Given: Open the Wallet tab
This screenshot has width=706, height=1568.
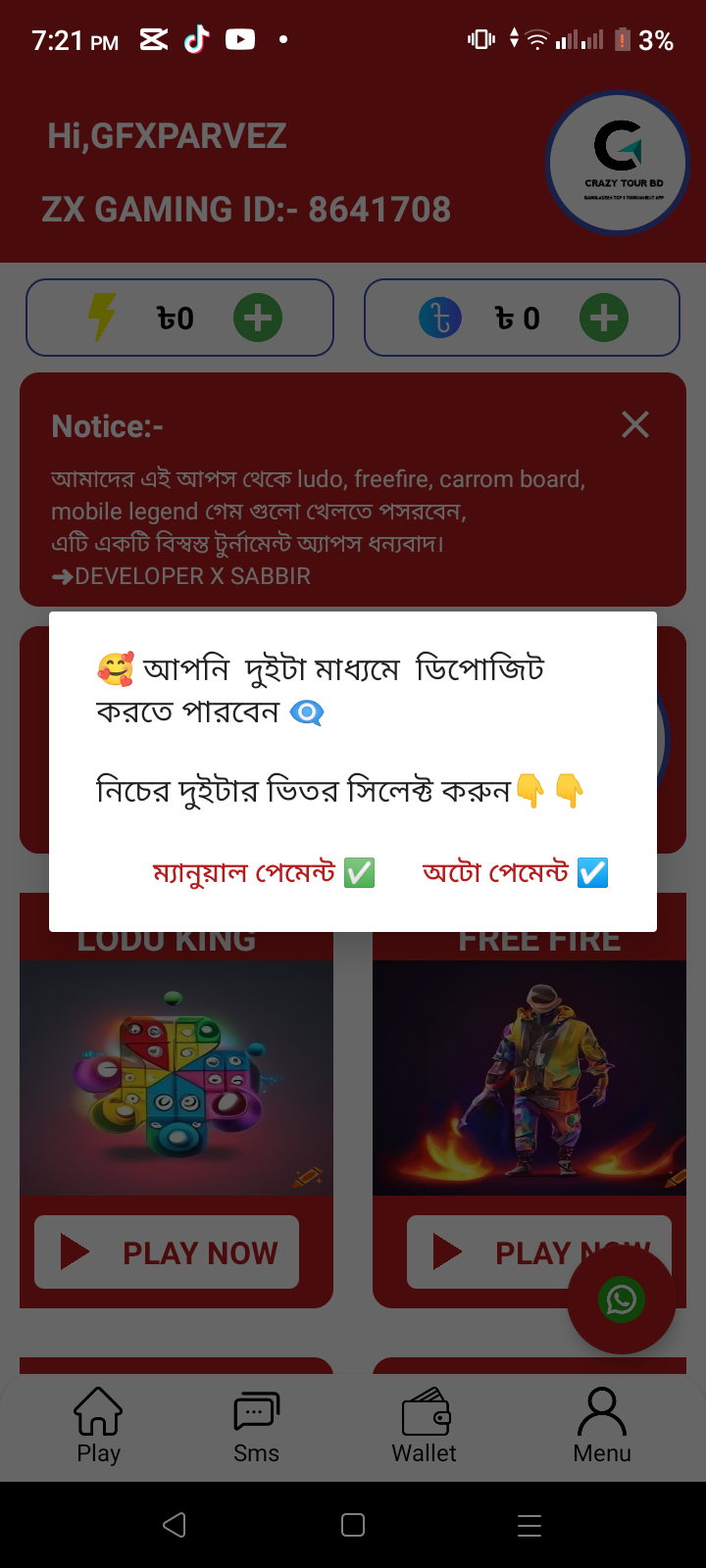Looking at the screenshot, I should coord(425,1427).
